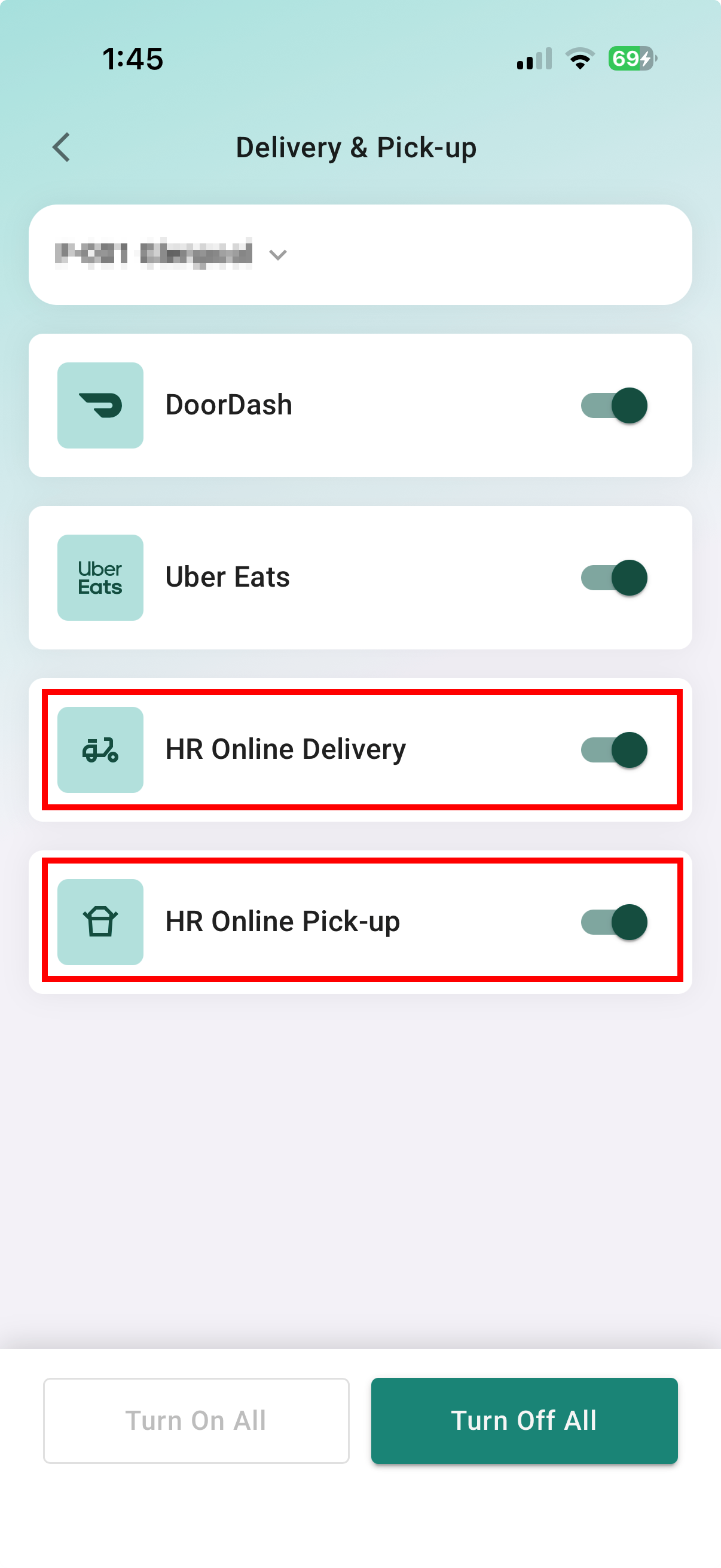Image resolution: width=721 pixels, height=1568 pixels.
Task: Toggle off DoorDash
Action: pyautogui.click(x=614, y=405)
